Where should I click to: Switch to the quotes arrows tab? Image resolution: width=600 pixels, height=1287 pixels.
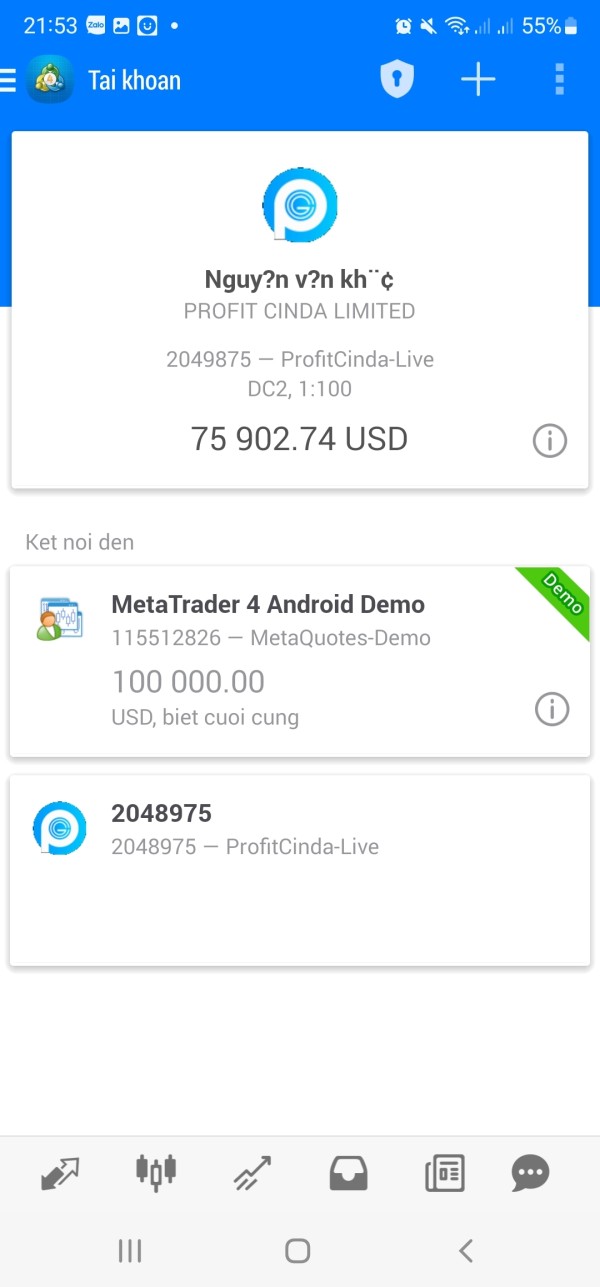point(60,1173)
